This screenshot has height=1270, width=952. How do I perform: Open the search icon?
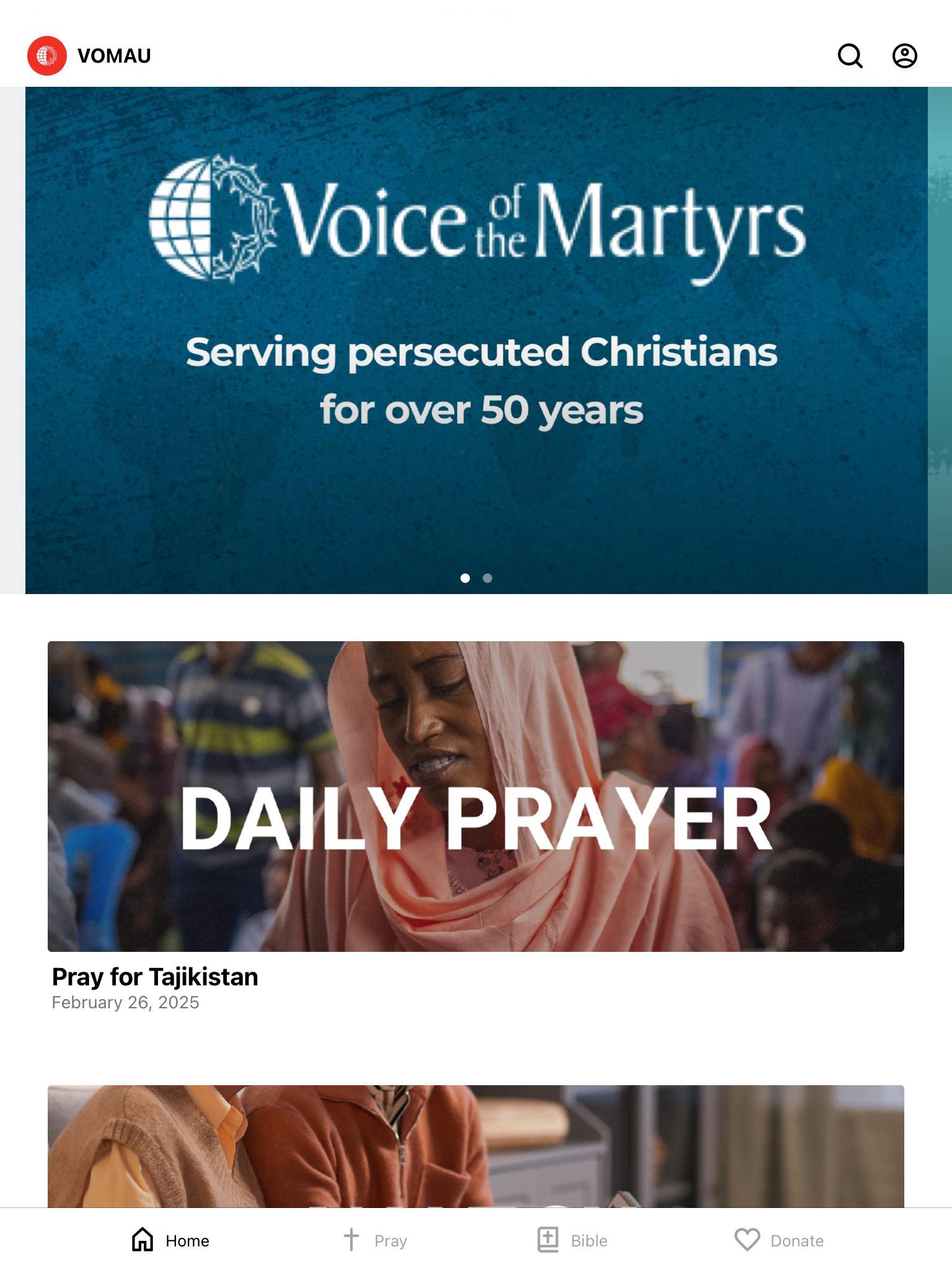850,56
